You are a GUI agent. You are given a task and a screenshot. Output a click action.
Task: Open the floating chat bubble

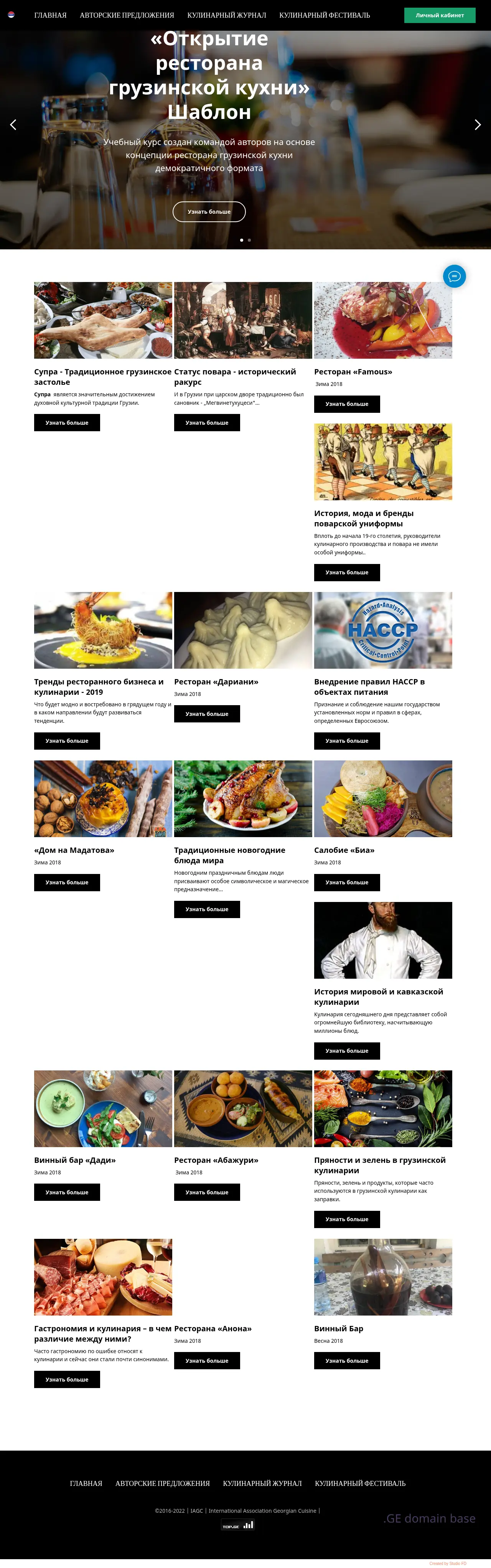pyautogui.click(x=454, y=276)
